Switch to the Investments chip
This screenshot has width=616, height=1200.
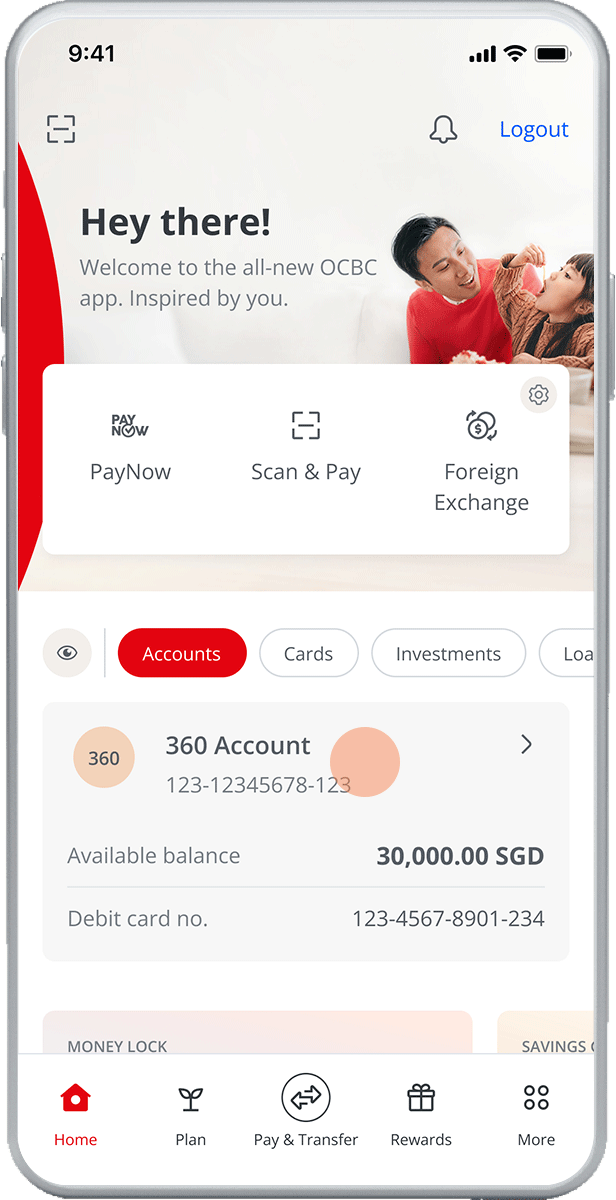(448, 653)
